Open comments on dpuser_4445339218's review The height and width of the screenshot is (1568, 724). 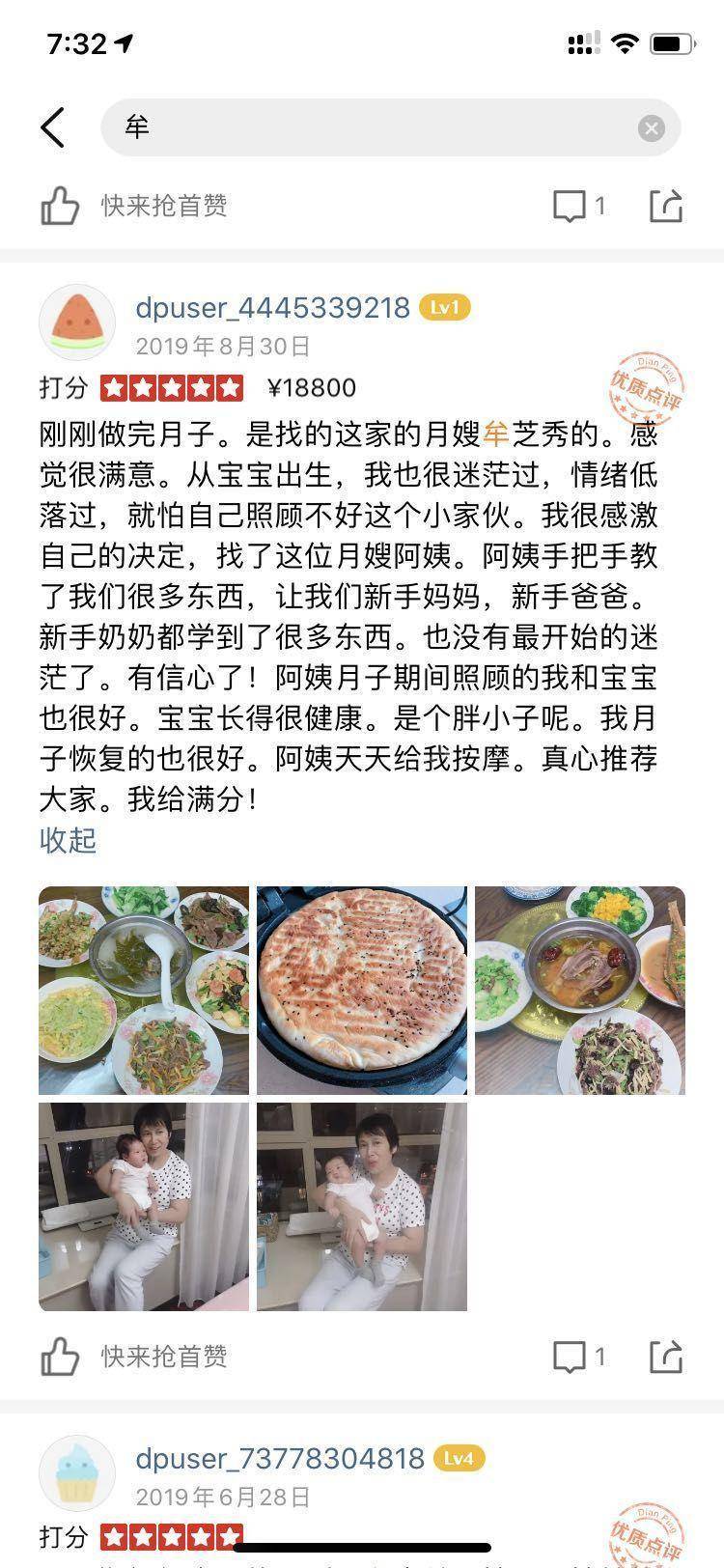coord(577,1357)
